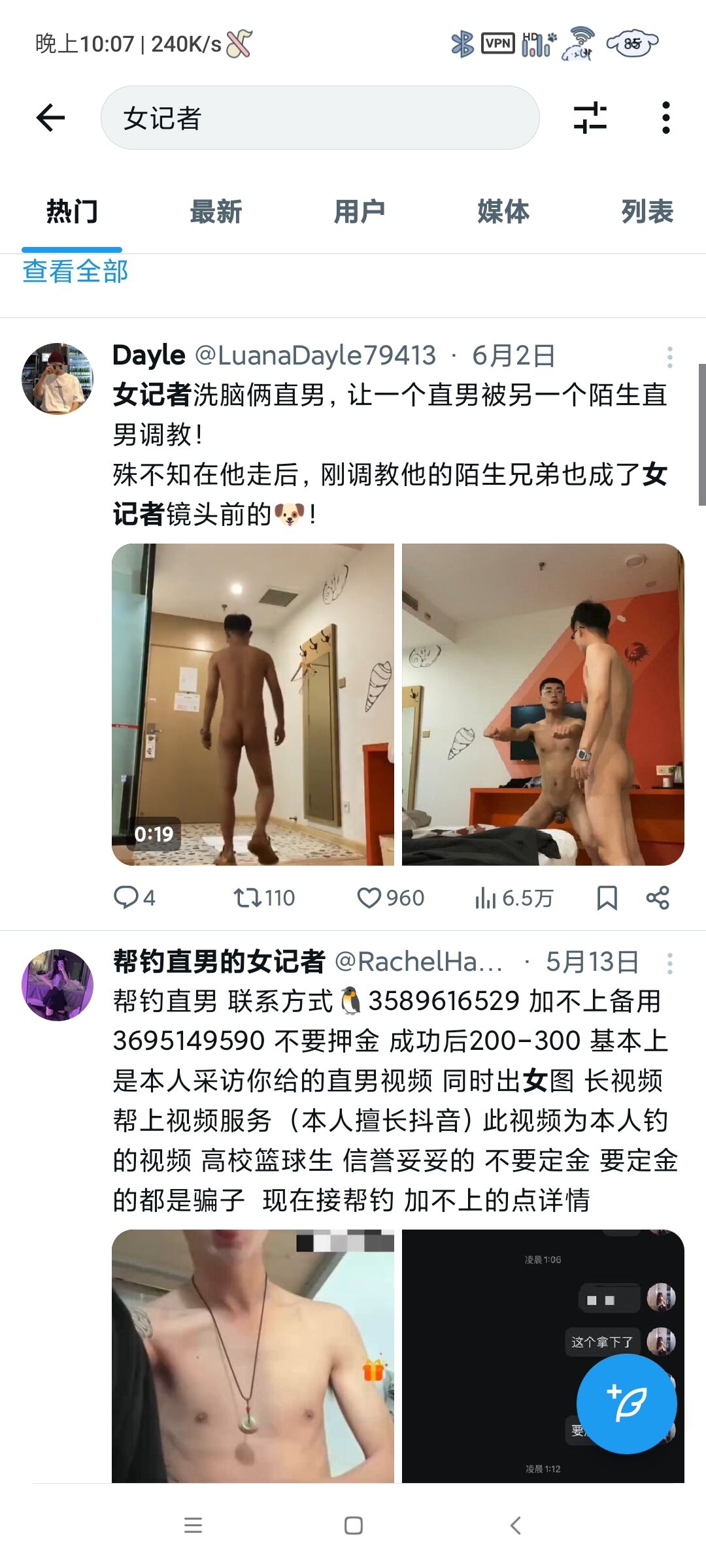Image resolution: width=706 pixels, height=1568 pixels.
Task: Switch to the 用户 tab
Action: click(360, 212)
